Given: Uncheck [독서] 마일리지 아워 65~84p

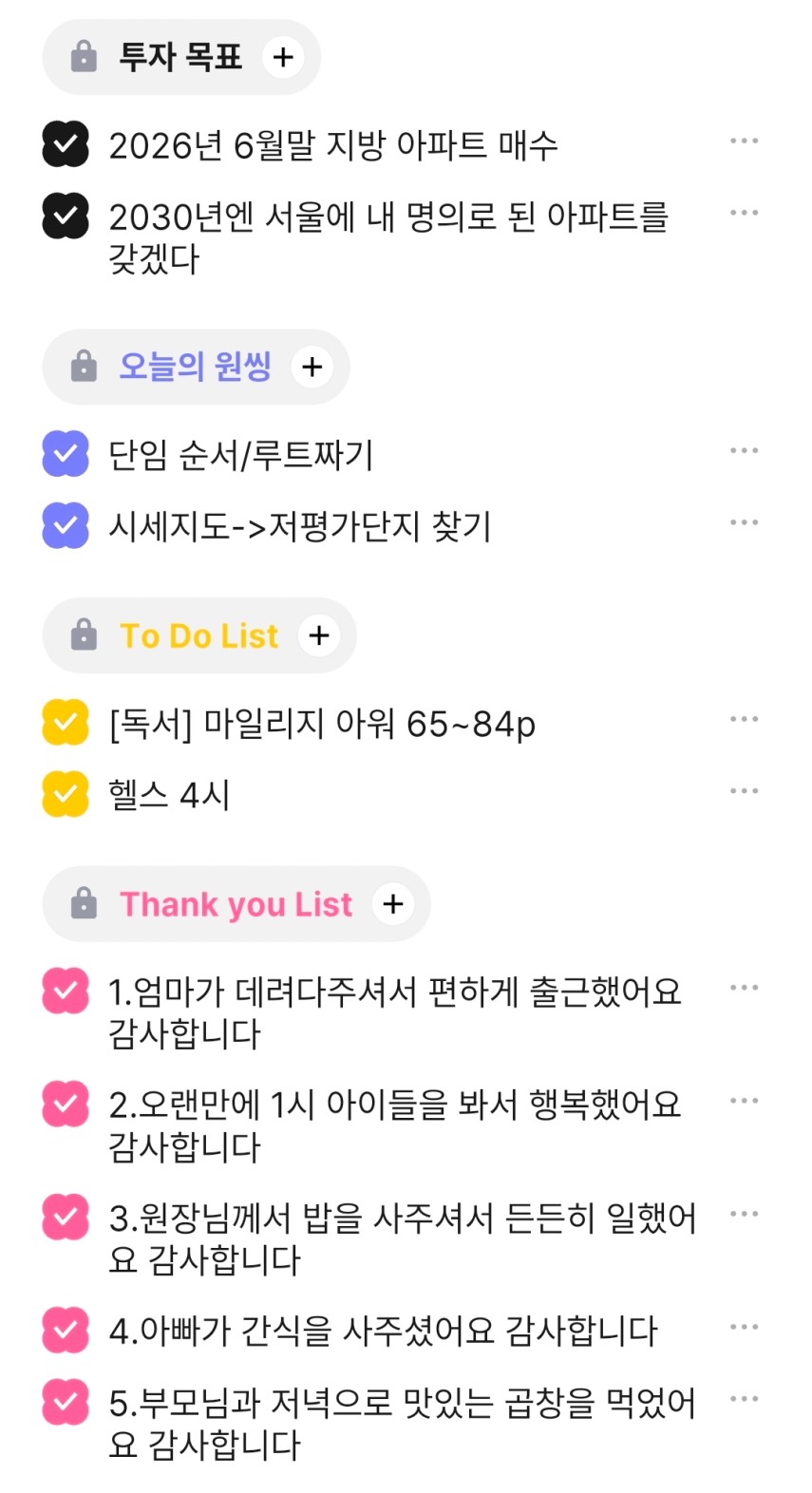Looking at the screenshot, I should pos(66,722).
